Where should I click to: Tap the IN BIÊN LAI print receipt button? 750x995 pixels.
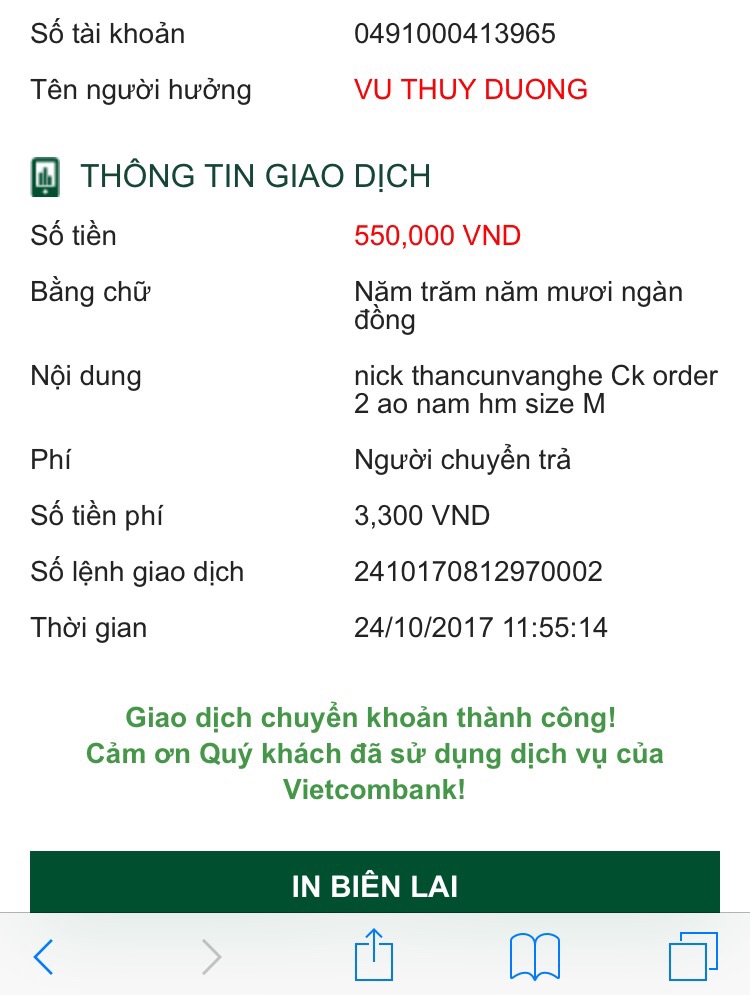[x=375, y=884]
